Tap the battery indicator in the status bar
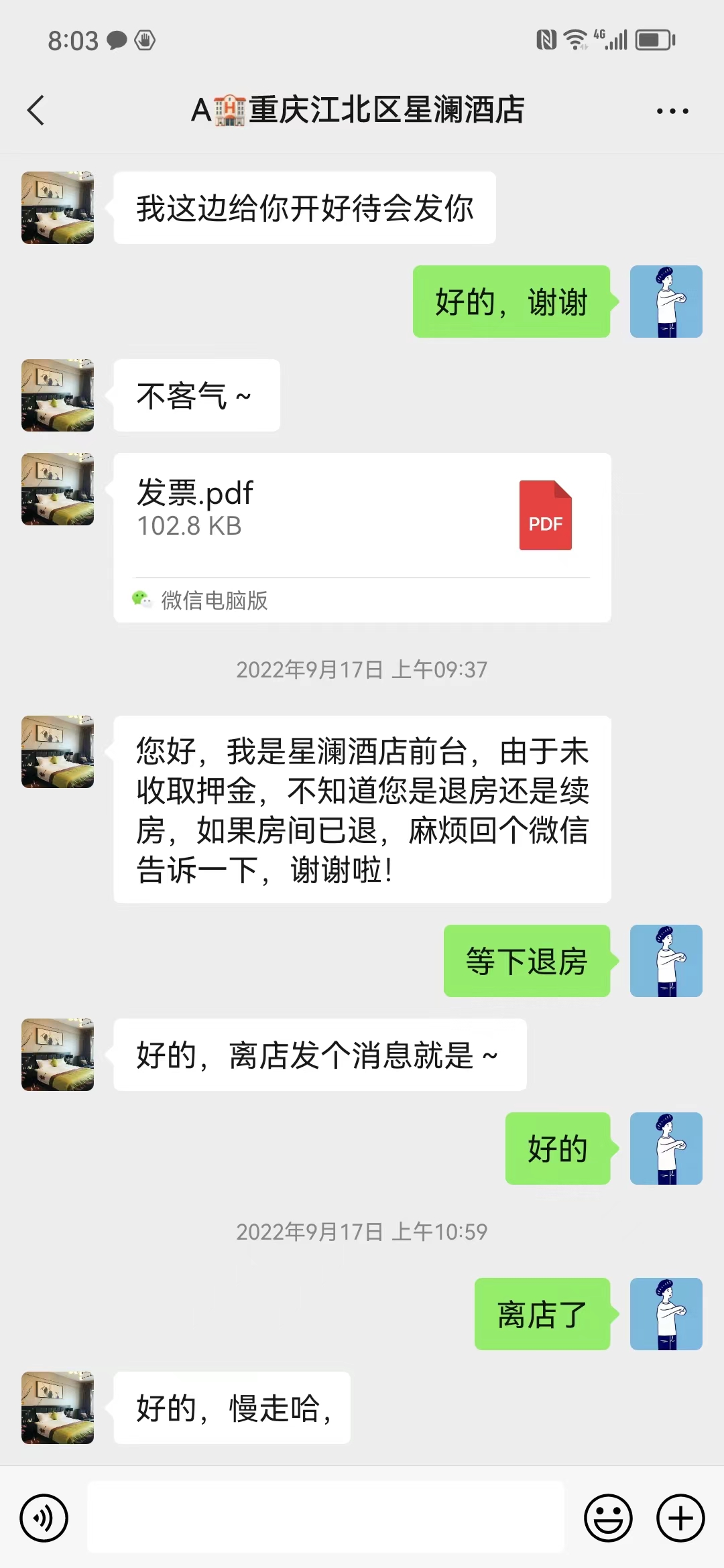The image size is (724, 1568). pos(652,40)
